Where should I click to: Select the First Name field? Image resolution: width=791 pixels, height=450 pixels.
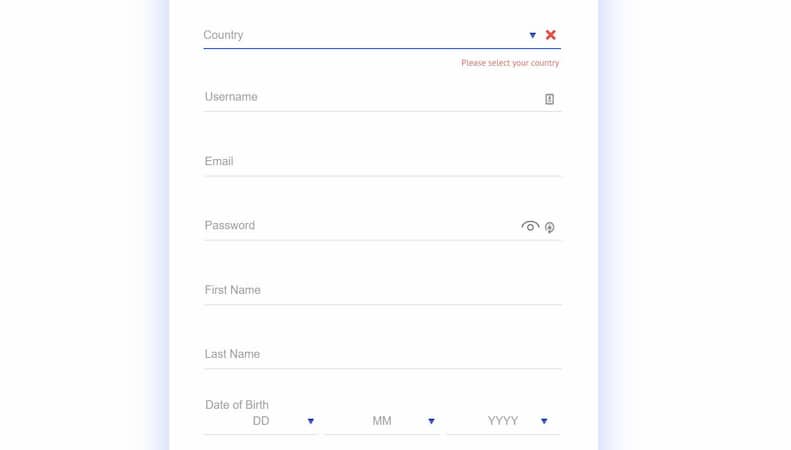click(x=382, y=290)
